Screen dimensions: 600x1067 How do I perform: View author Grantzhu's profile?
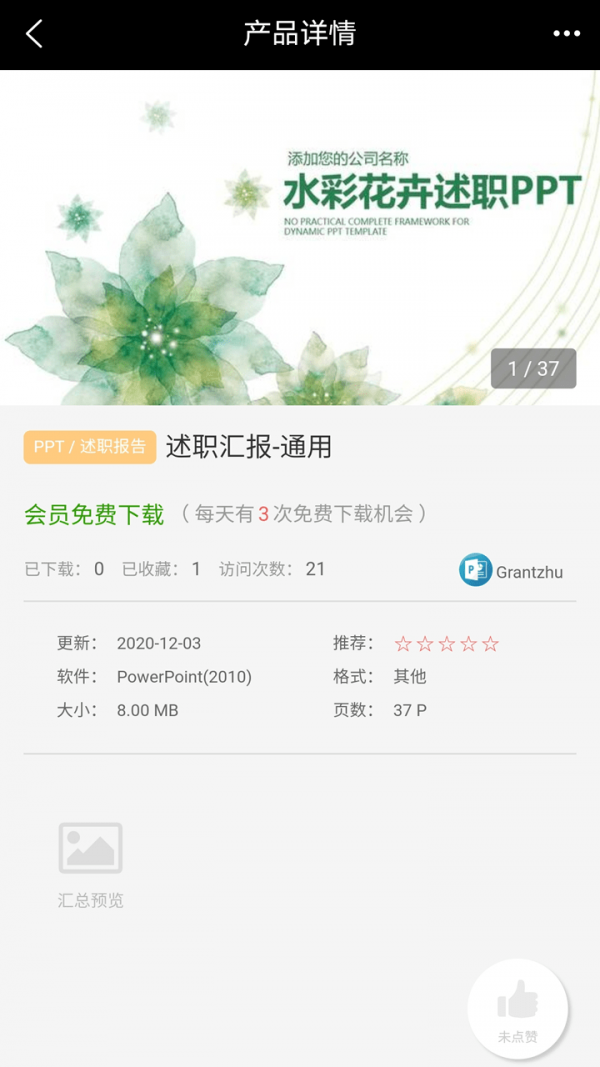[x=511, y=571]
